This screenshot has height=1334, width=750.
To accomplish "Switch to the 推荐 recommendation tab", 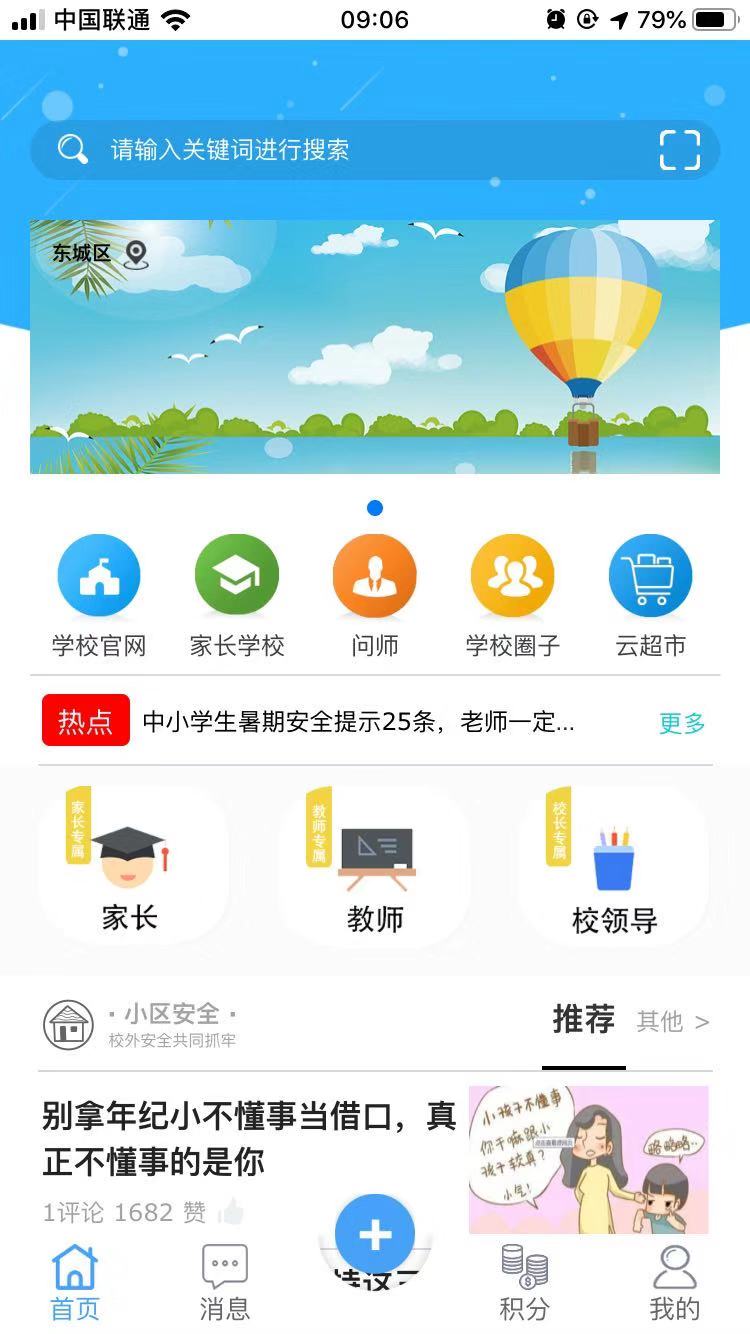I will tap(583, 1020).
